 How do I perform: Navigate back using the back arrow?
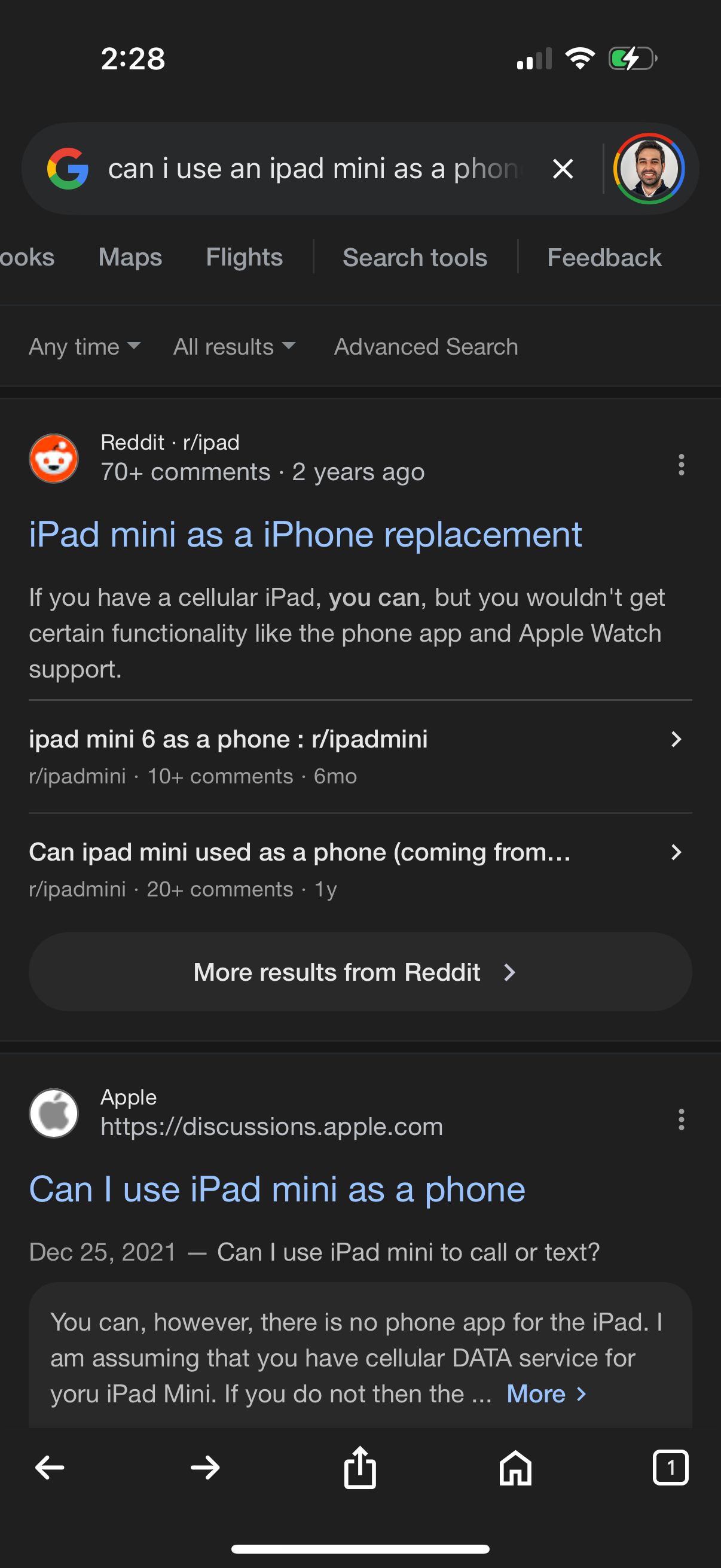click(x=48, y=1467)
